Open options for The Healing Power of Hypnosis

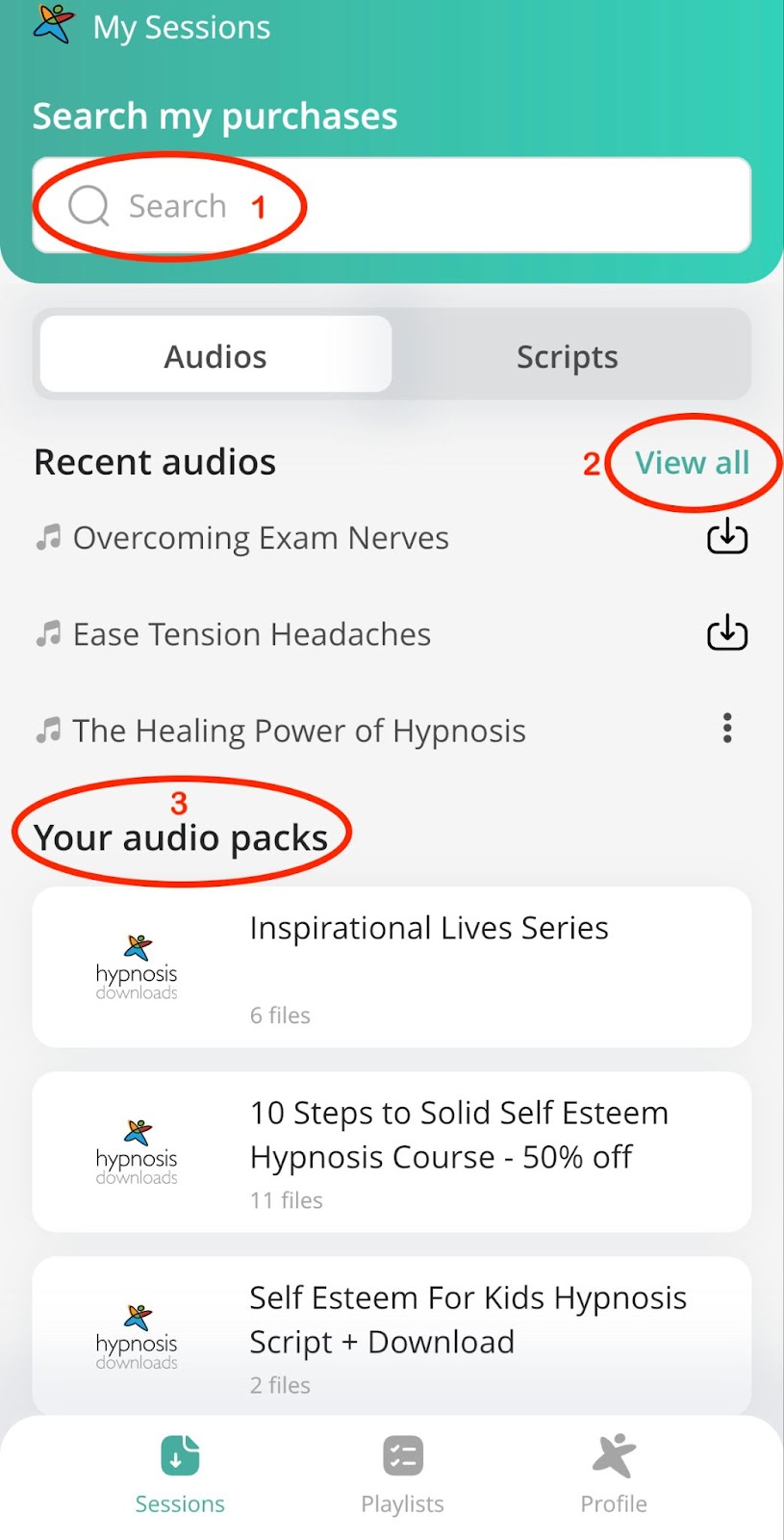point(726,729)
